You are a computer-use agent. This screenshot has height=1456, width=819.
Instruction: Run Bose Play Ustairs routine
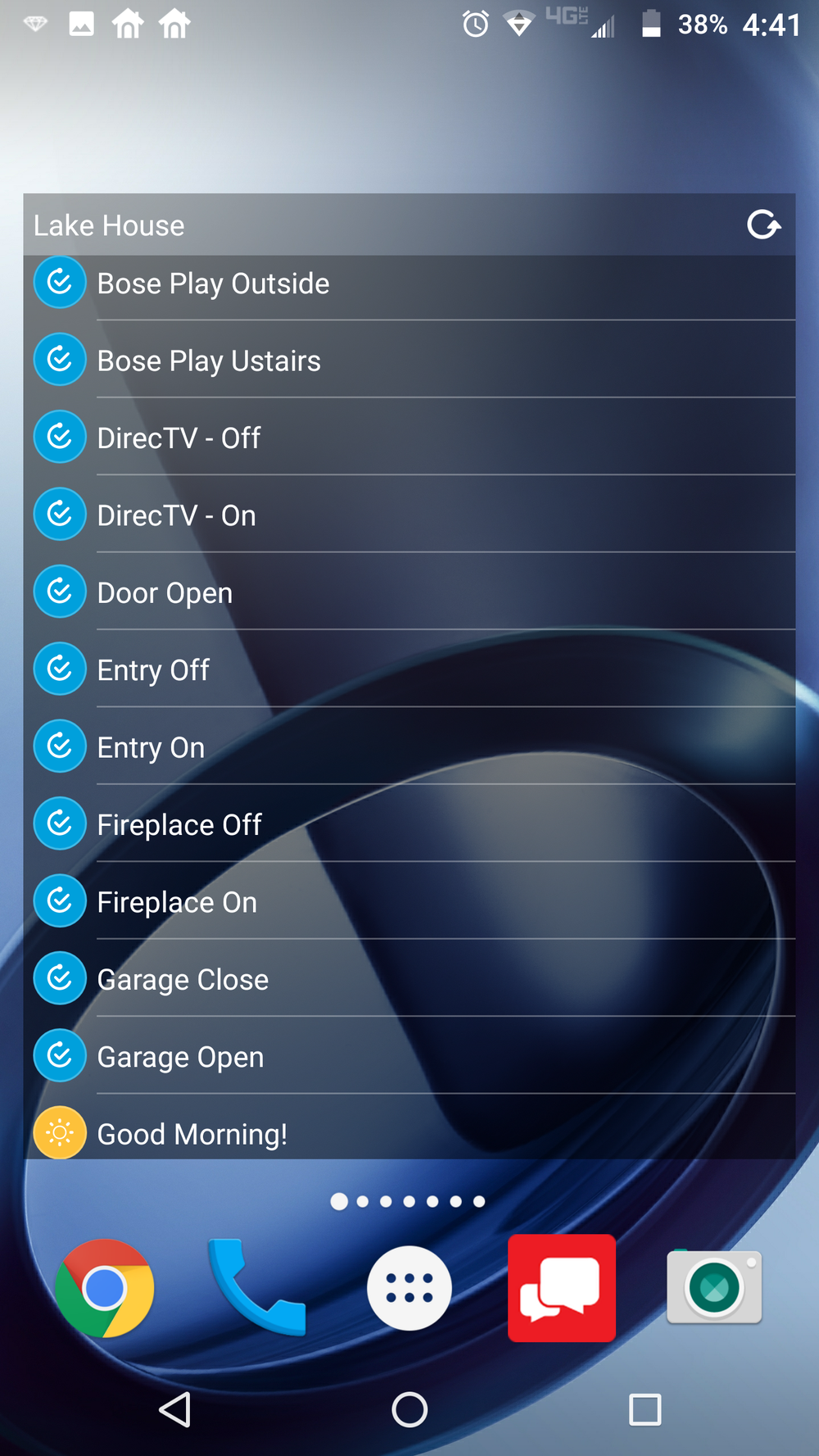pos(409,360)
